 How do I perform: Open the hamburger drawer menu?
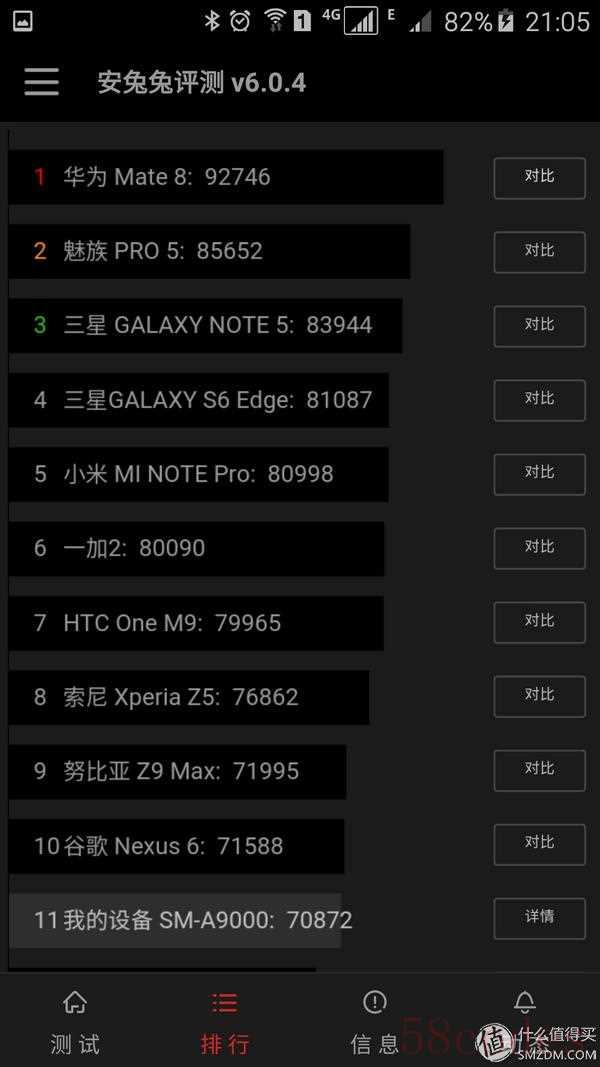pyautogui.click(x=41, y=83)
